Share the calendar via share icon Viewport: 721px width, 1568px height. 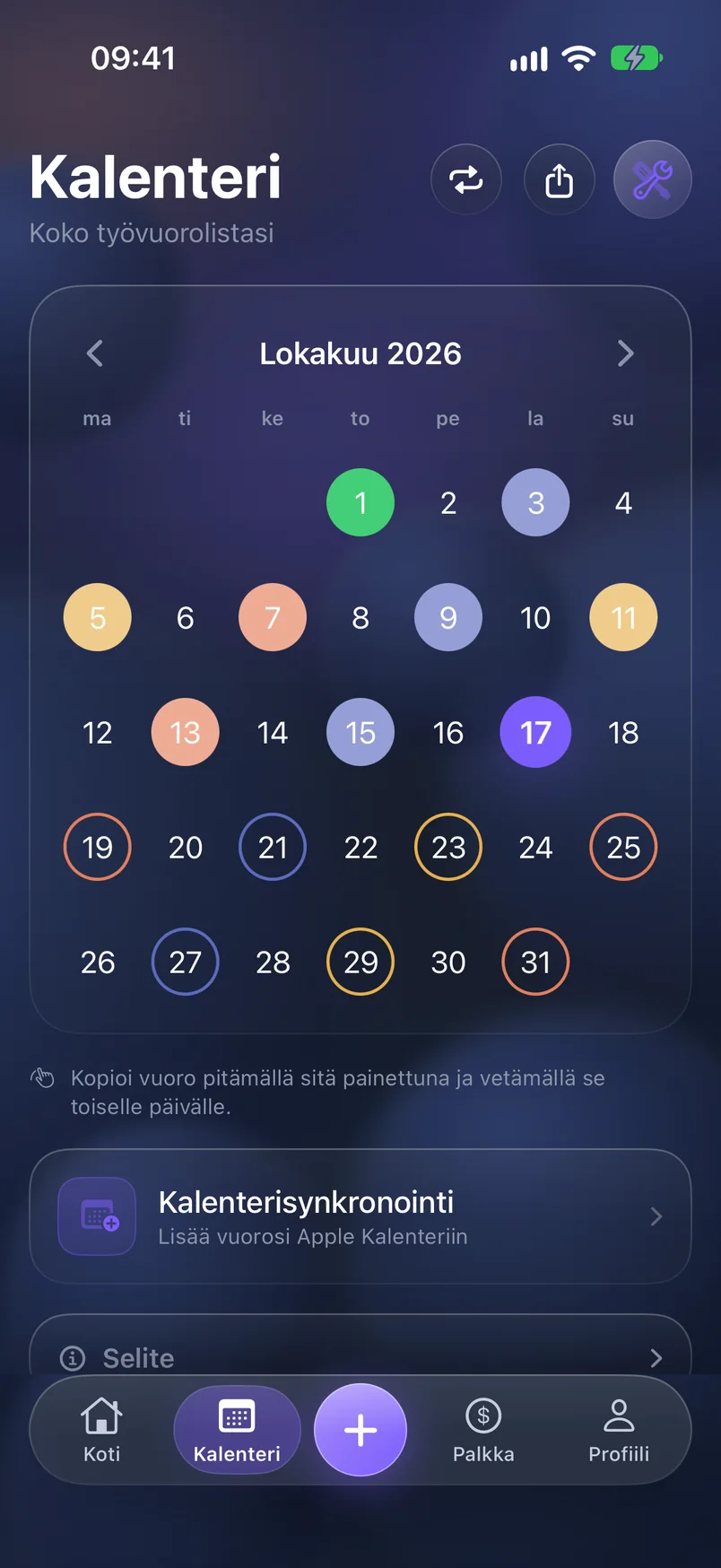[x=560, y=180]
